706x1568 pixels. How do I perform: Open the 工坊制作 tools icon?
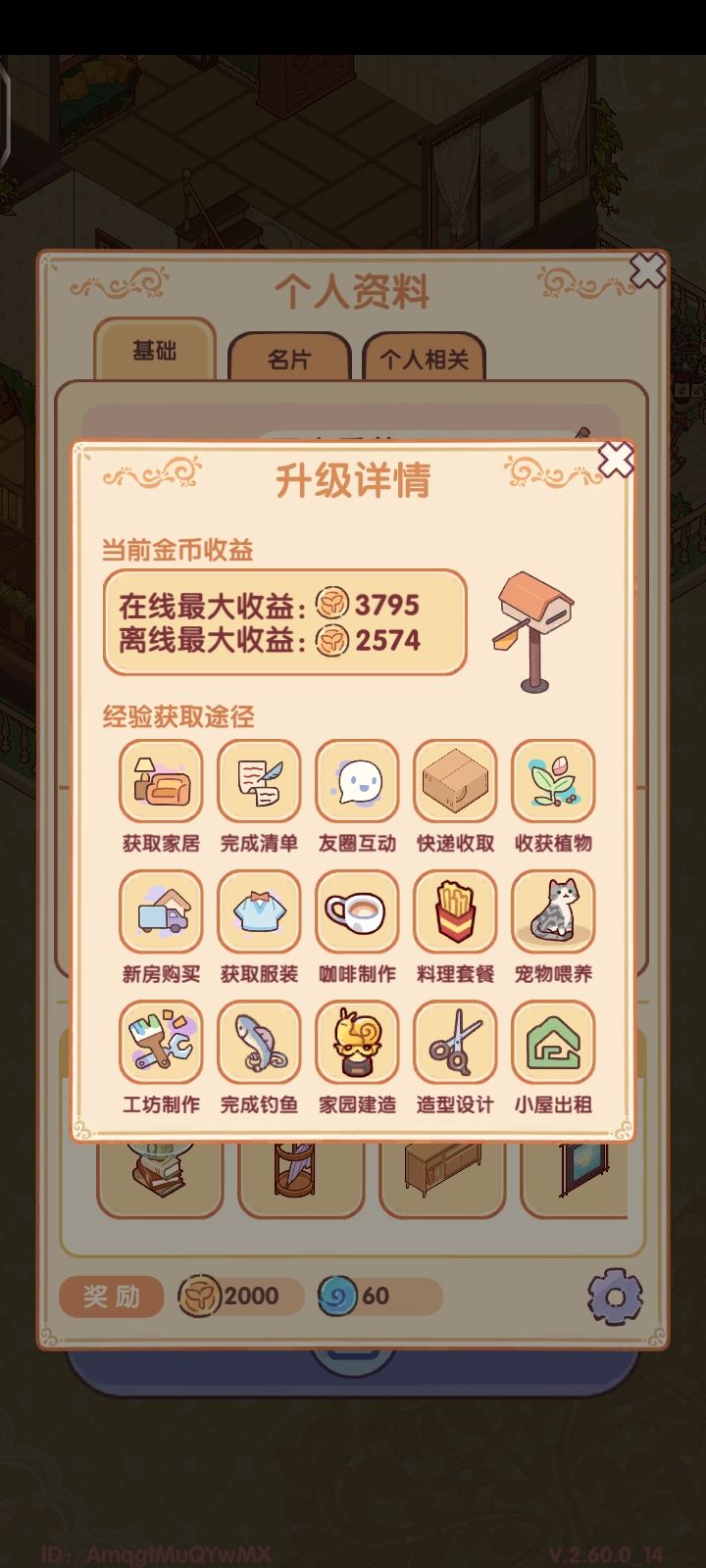click(160, 1042)
